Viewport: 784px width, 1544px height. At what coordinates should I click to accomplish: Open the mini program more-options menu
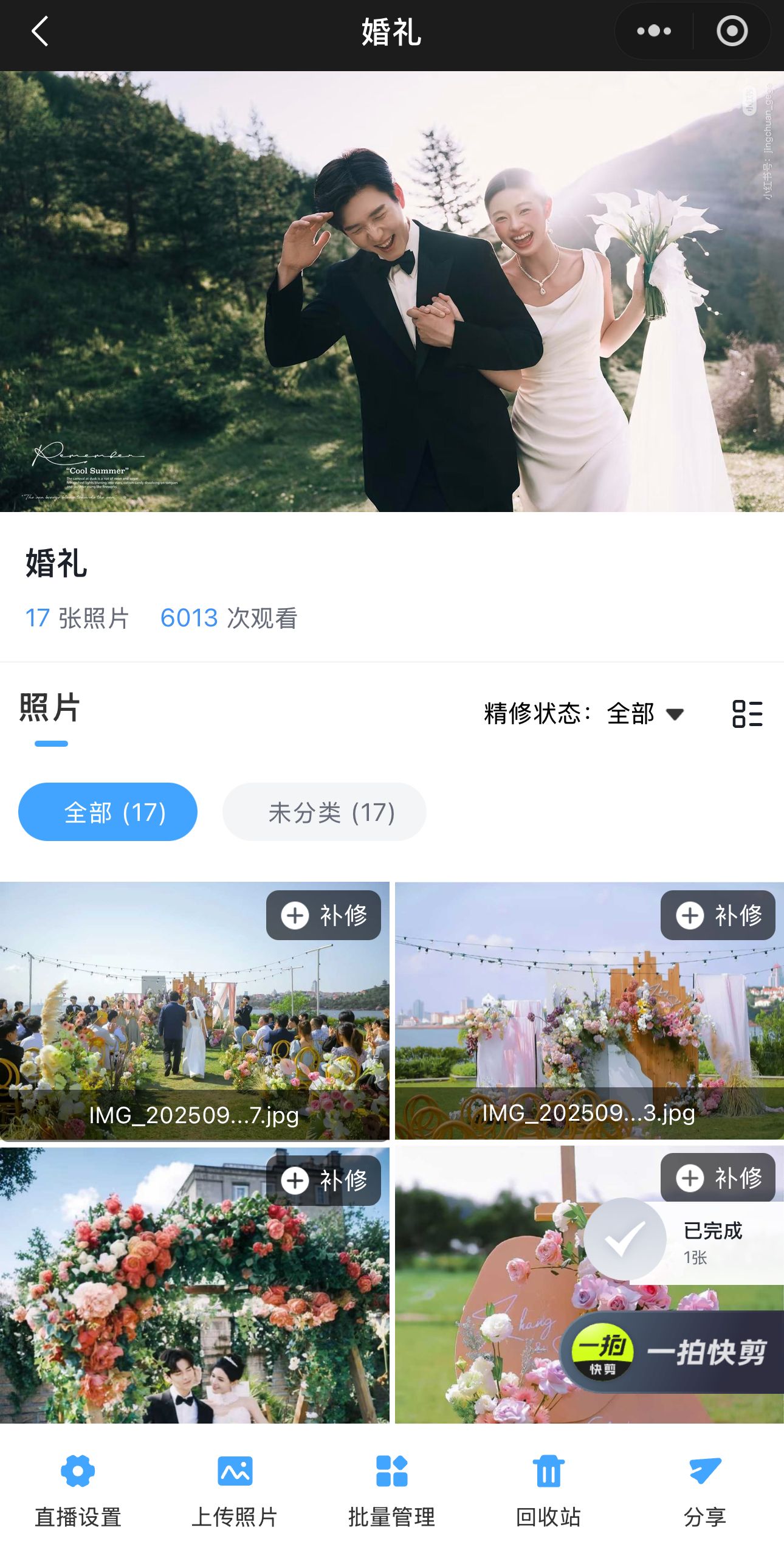tap(654, 31)
